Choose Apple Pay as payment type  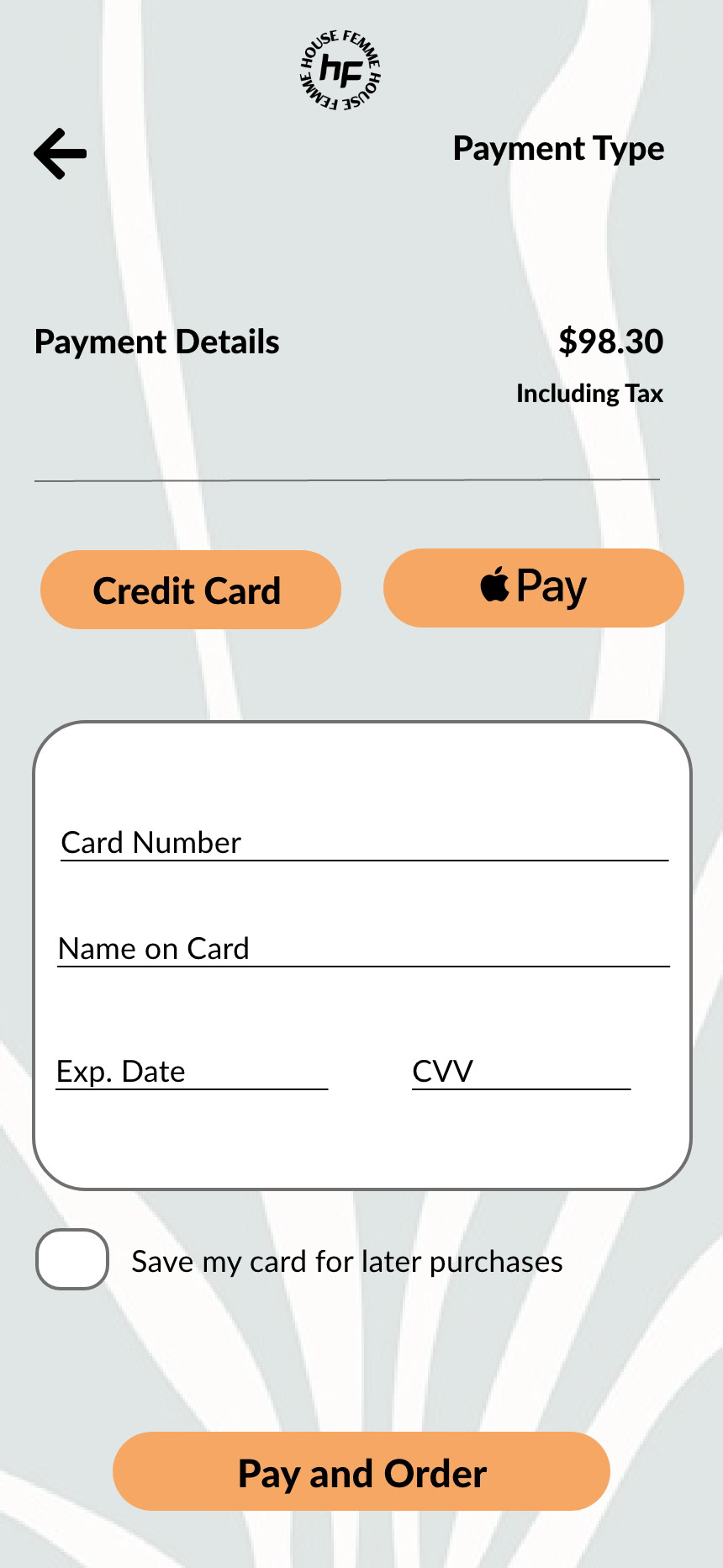click(533, 588)
